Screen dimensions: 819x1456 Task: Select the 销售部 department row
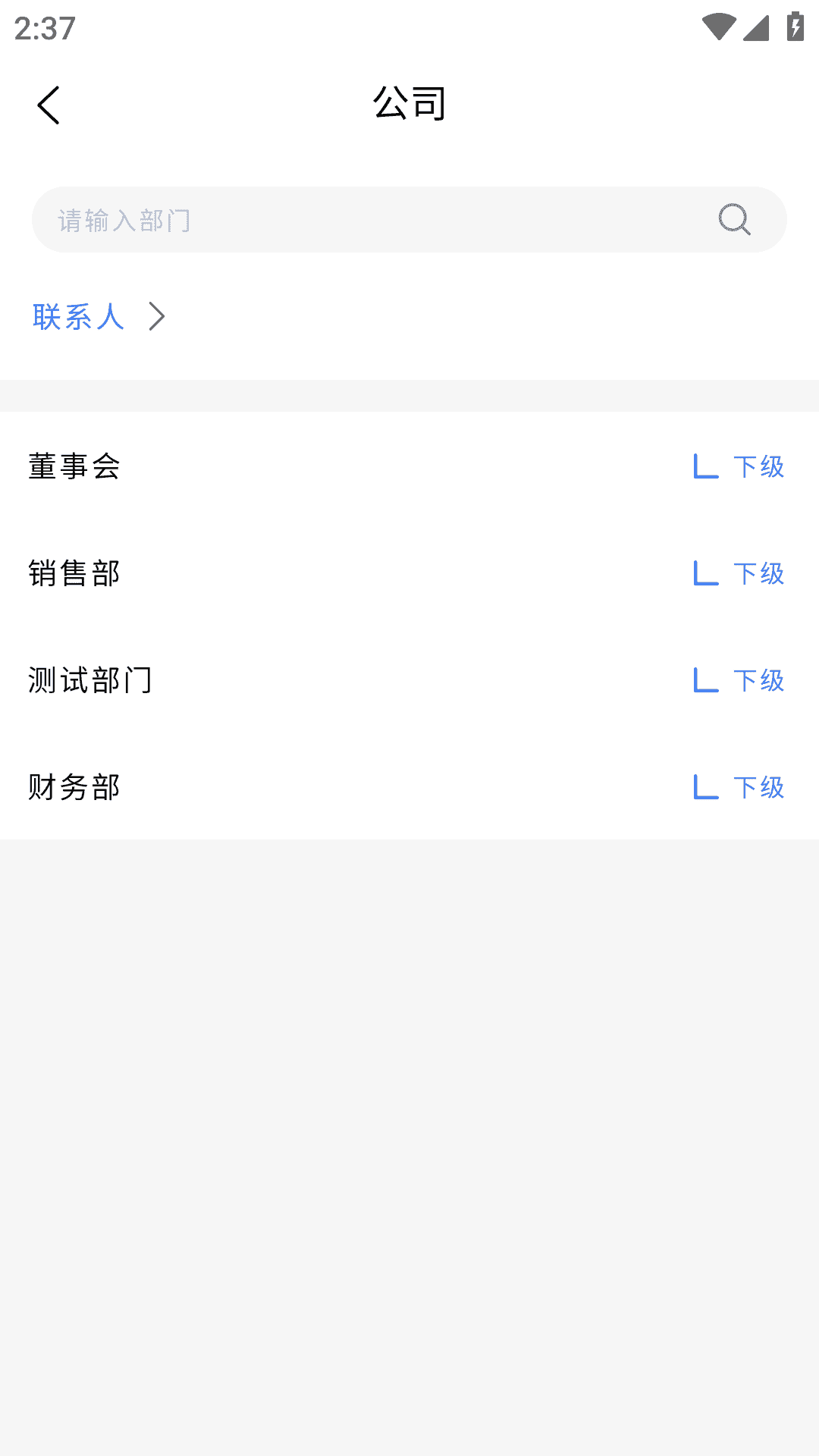74,573
